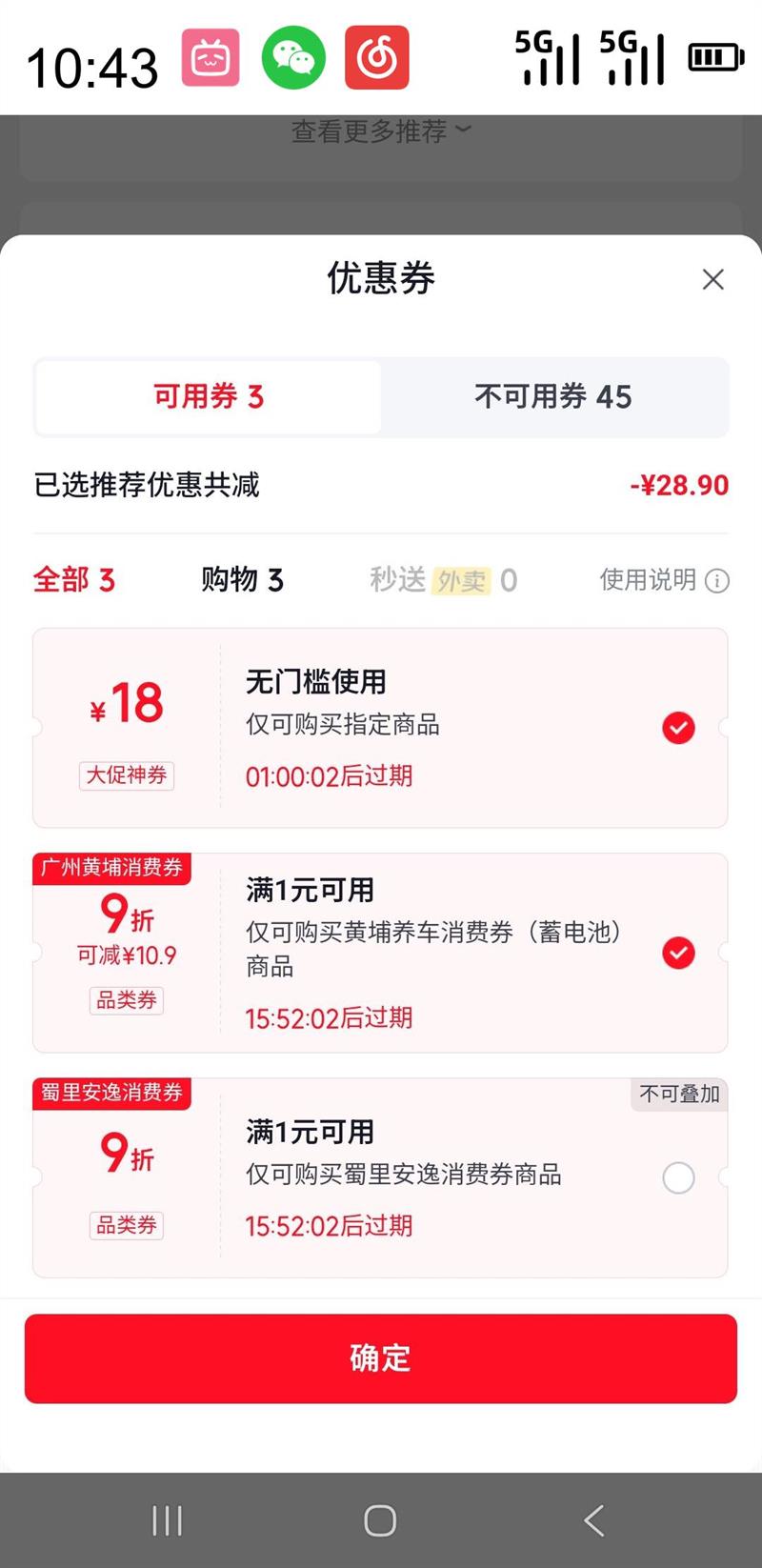Open 使用说明 usage instructions
Viewport: 762px width, 1568px height.
pyautogui.click(x=664, y=579)
